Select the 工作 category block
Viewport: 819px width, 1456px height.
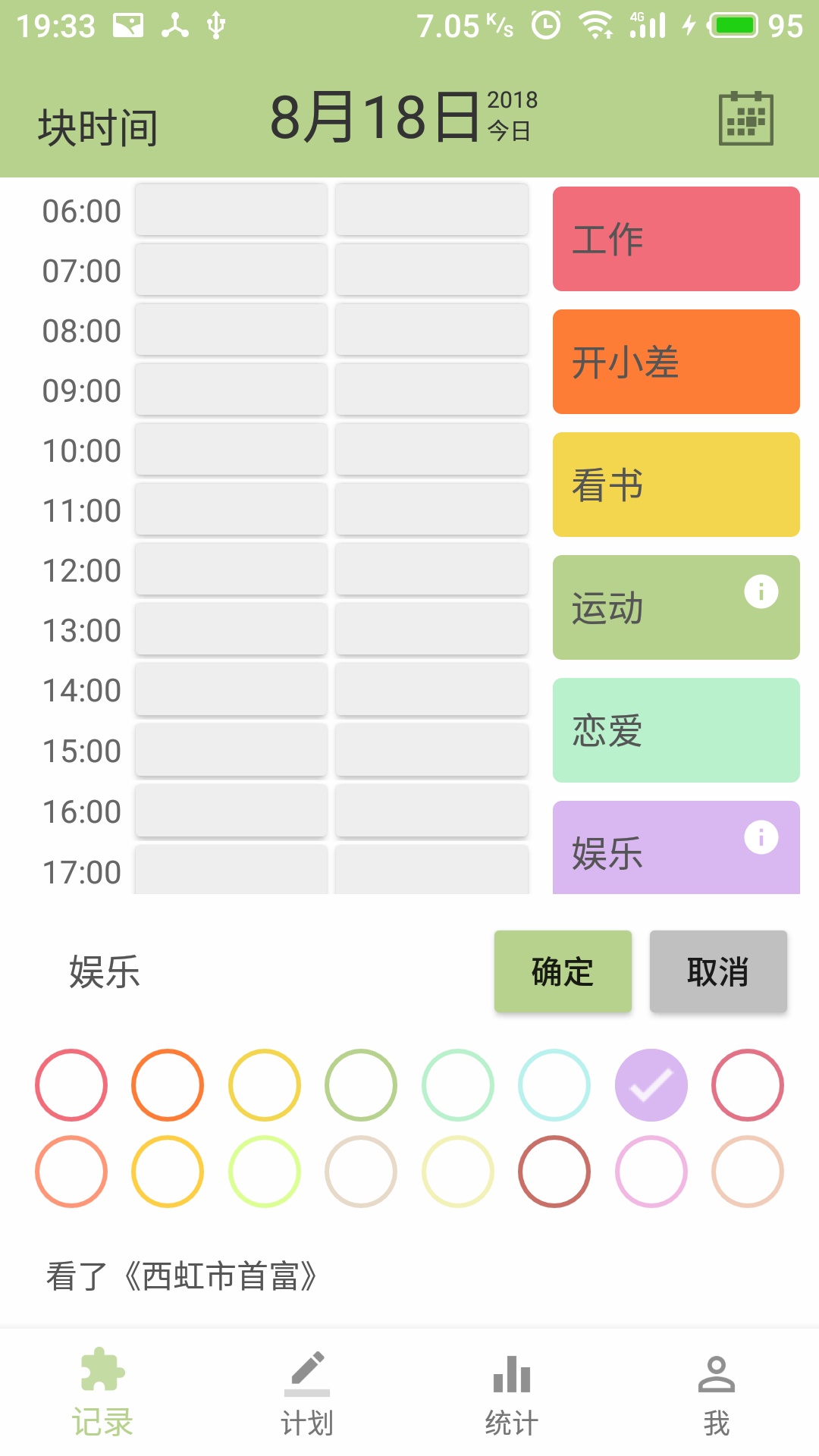pyautogui.click(x=675, y=237)
